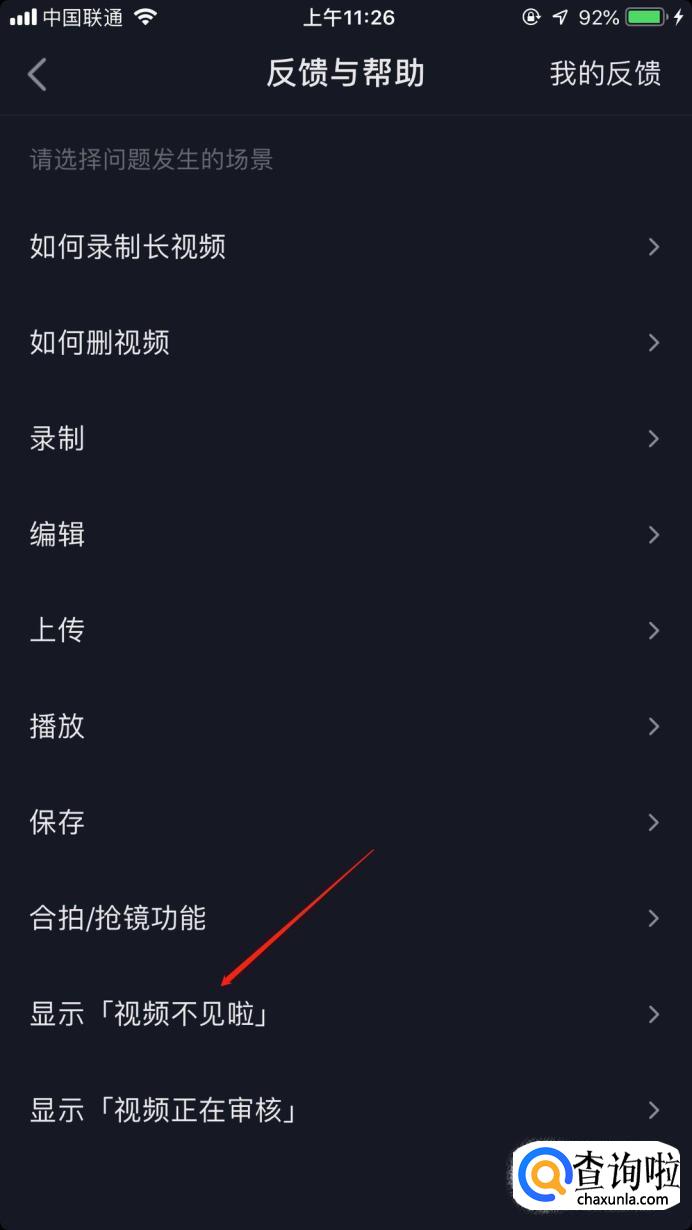Go back using the top-left arrow

pyautogui.click(x=37, y=74)
